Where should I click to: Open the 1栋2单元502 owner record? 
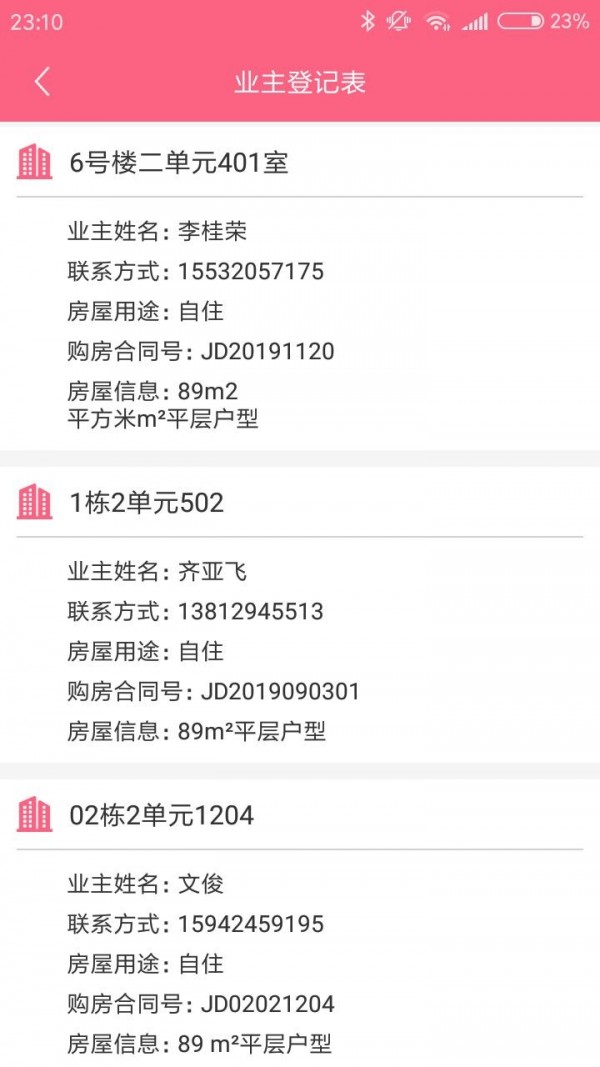tap(147, 502)
